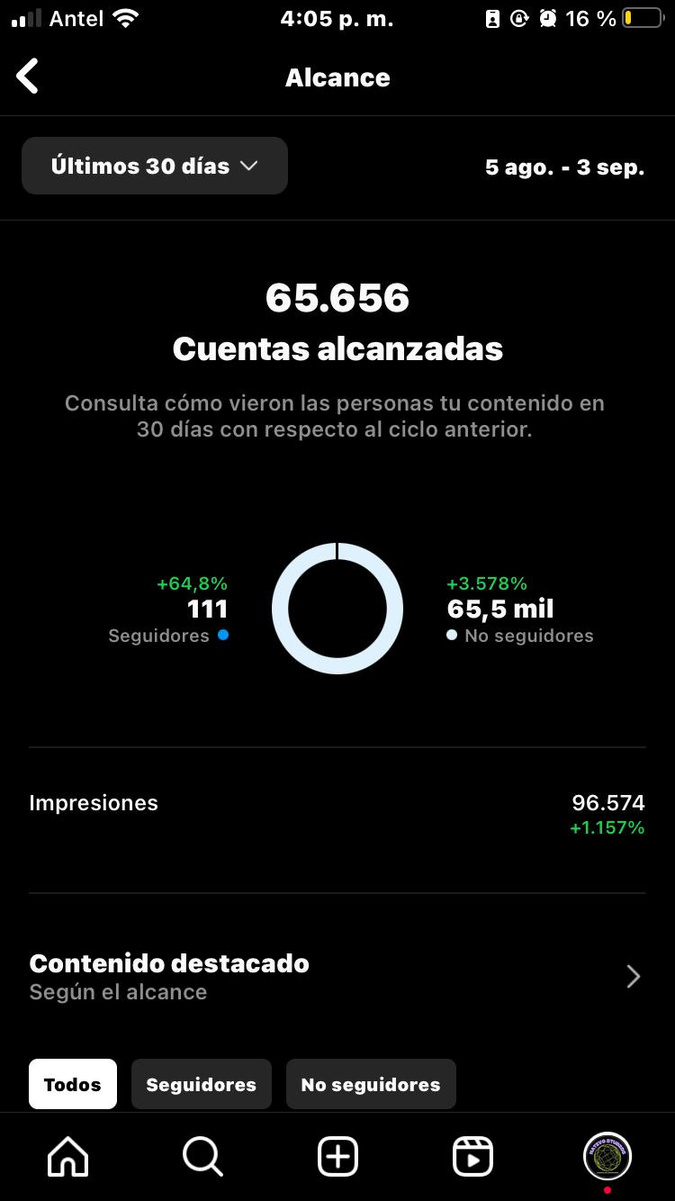Open the profile tab

[607, 1157]
